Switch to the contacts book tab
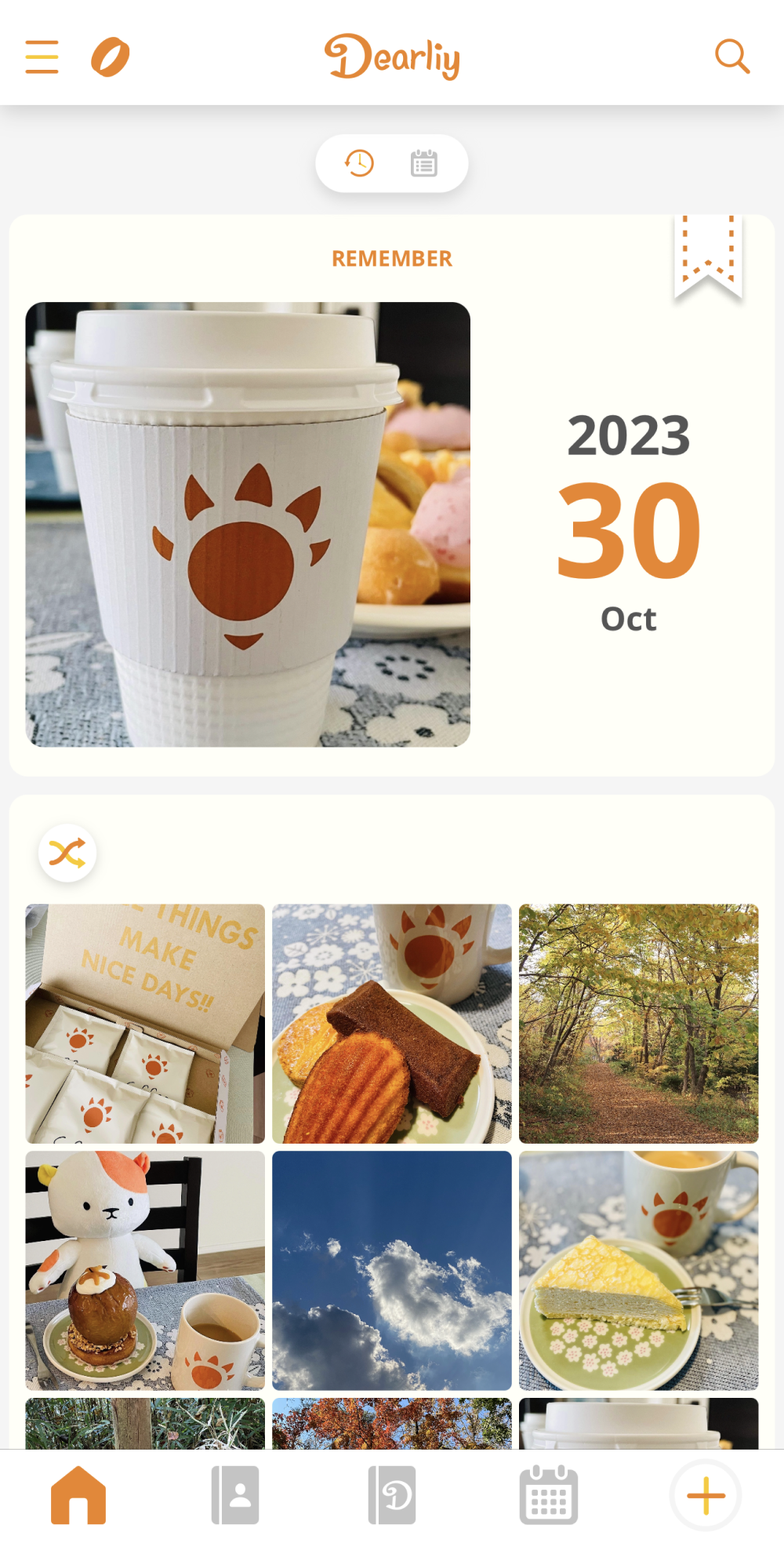This screenshot has height=1543, width=784. pos(235,1495)
